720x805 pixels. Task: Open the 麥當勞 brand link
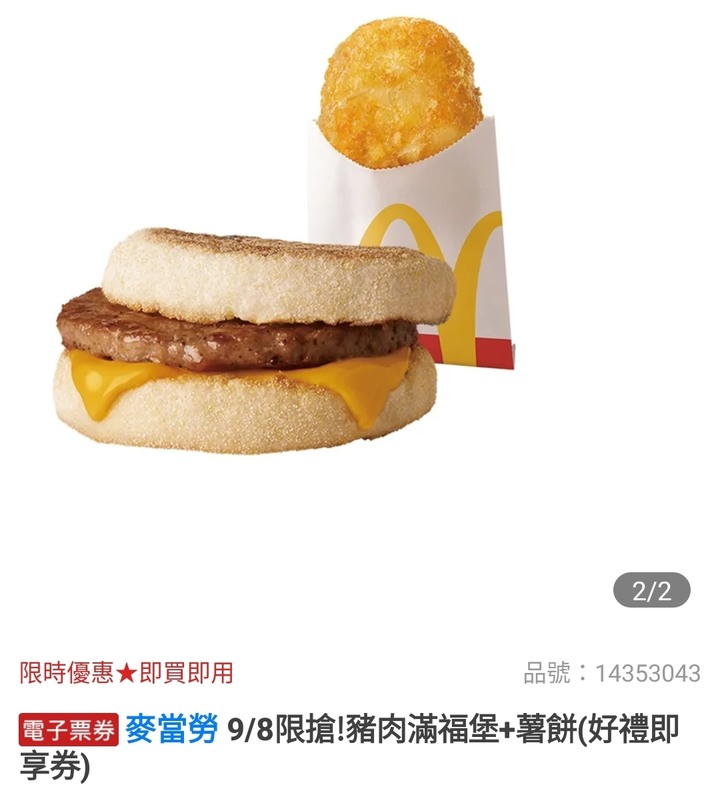point(171,730)
